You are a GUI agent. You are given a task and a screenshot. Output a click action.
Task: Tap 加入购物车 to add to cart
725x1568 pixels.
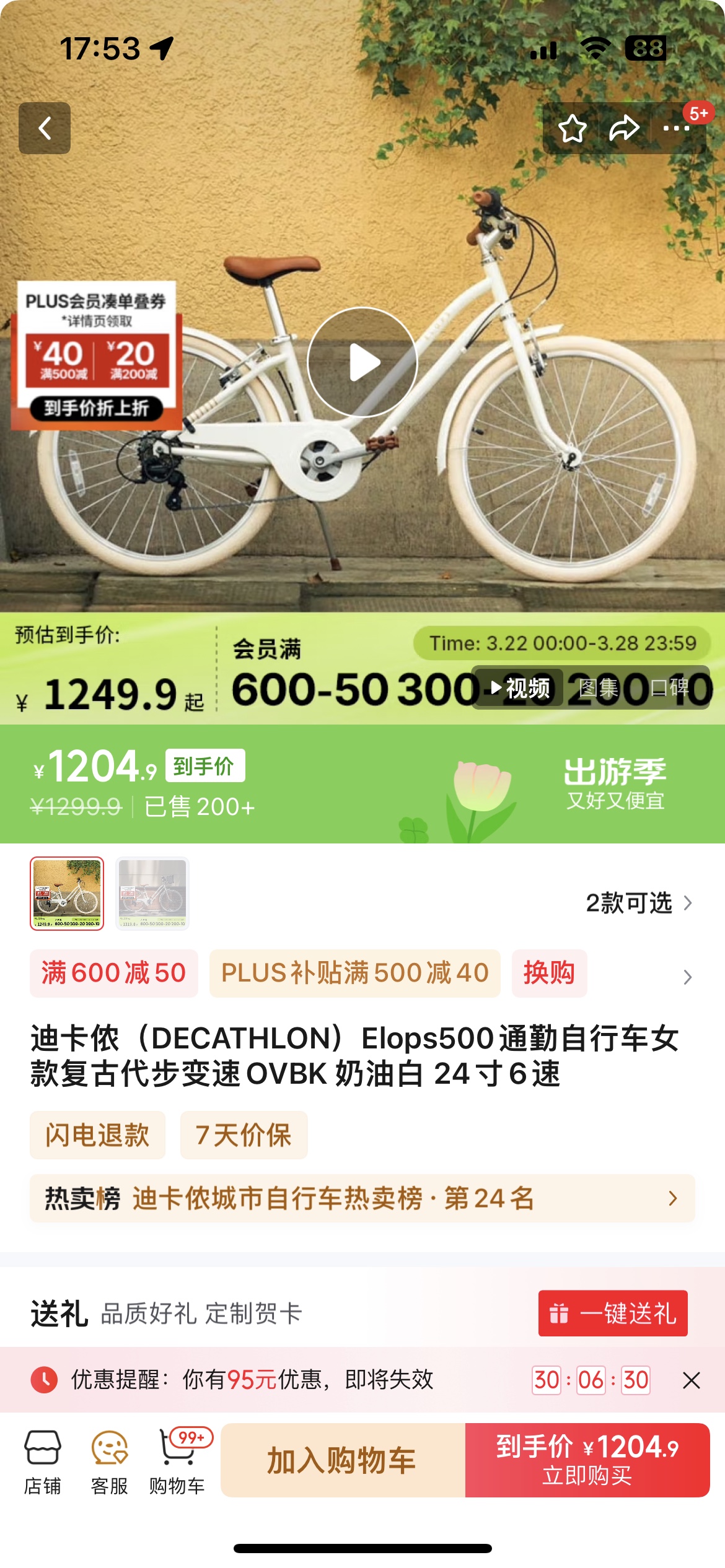click(343, 1460)
